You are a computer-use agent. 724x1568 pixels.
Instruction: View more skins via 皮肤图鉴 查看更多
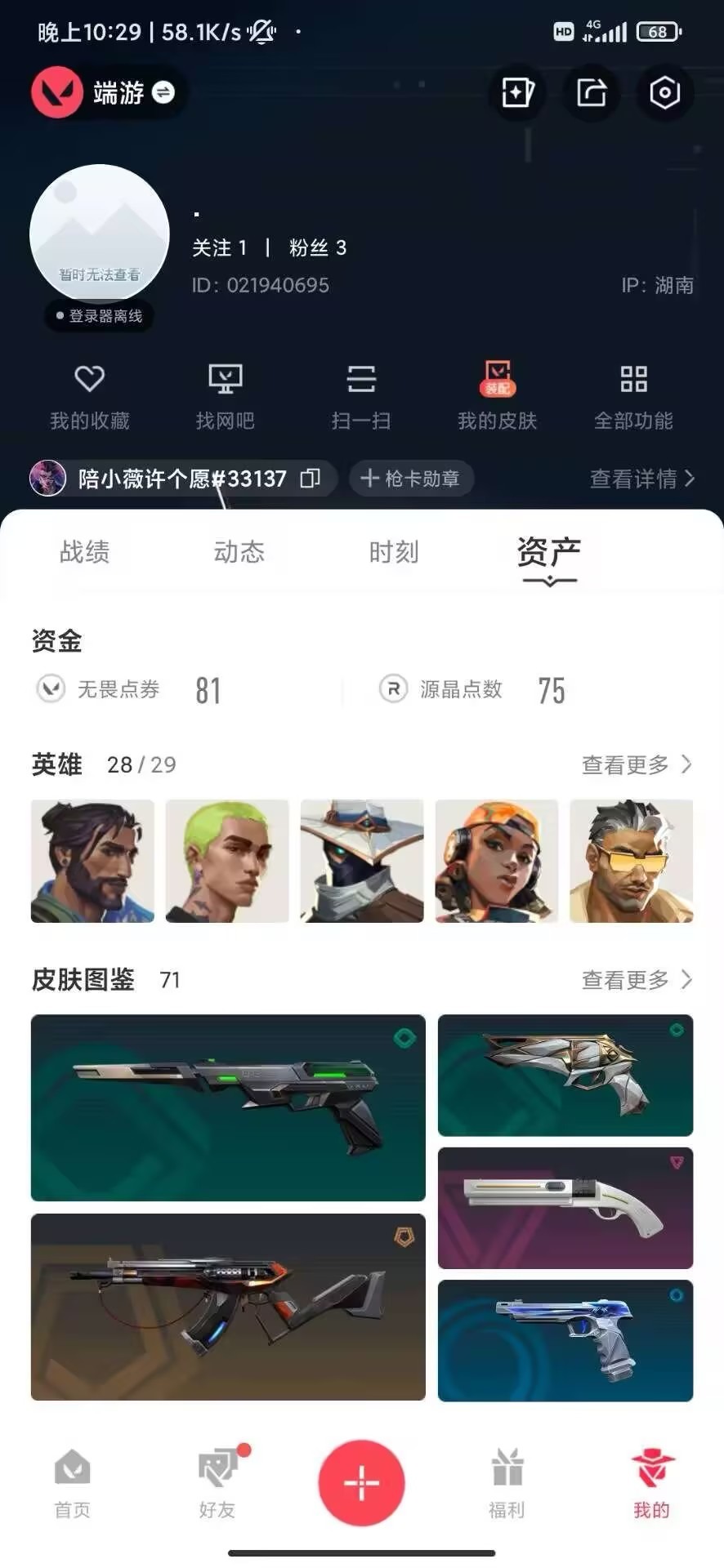coord(637,979)
